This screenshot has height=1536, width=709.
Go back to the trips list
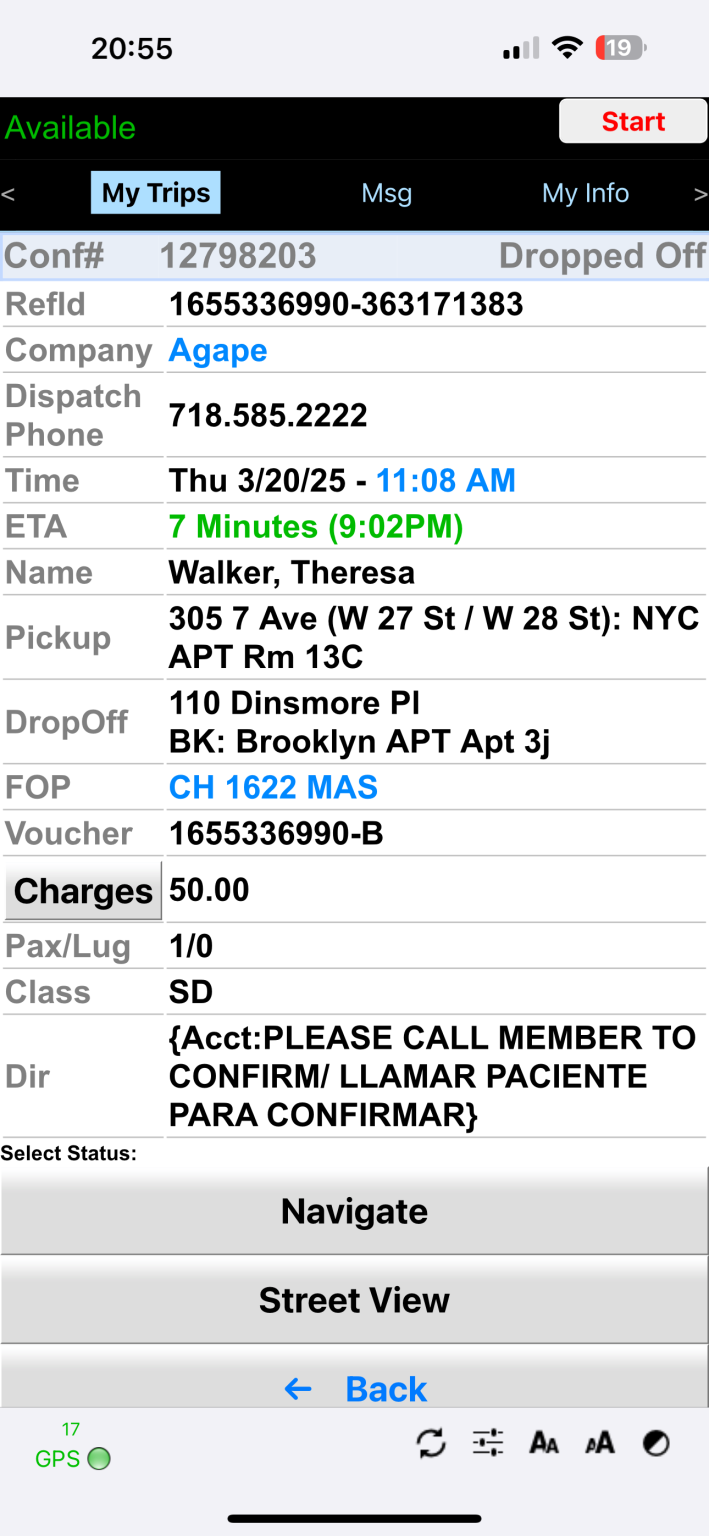pyautogui.click(x=354, y=1387)
